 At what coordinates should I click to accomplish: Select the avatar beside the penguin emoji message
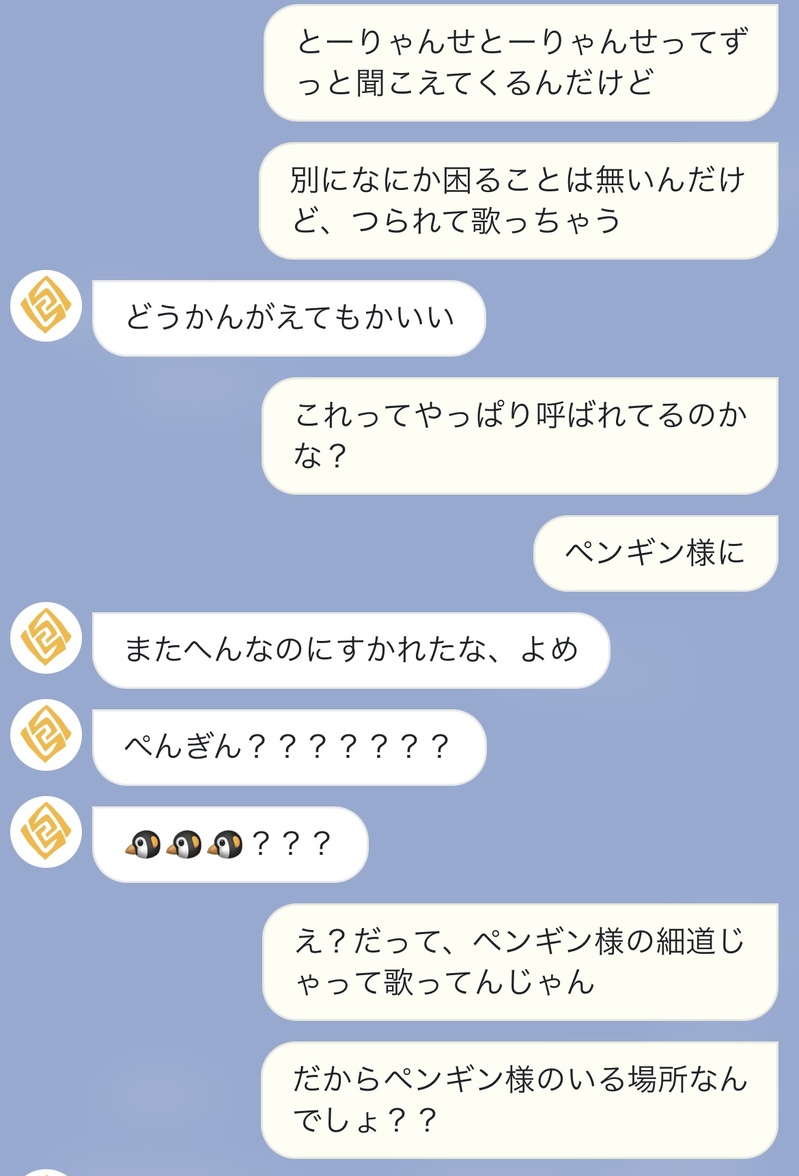[46, 832]
